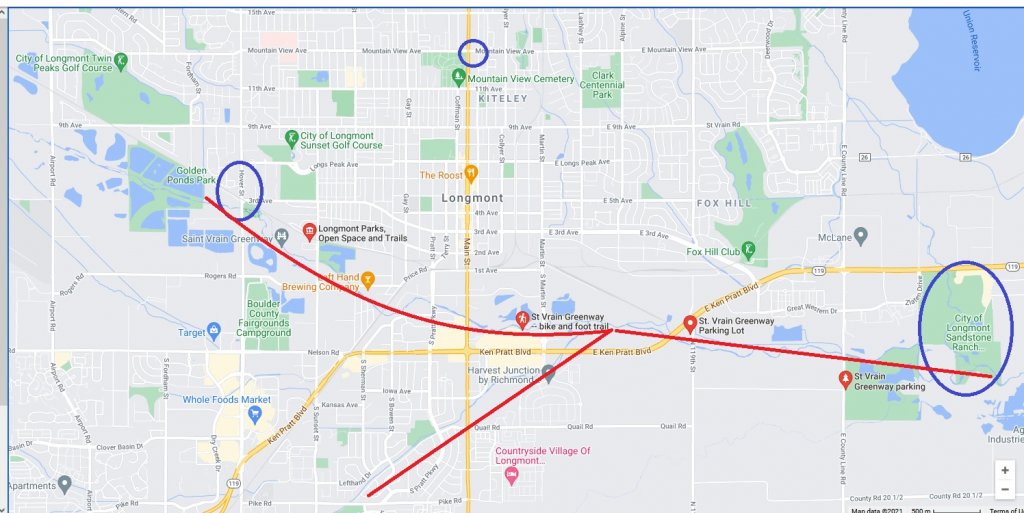1024x513 pixels.
Task: Select Longmont Parks, Open Space and Trails pin
Action: (x=309, y=231)
